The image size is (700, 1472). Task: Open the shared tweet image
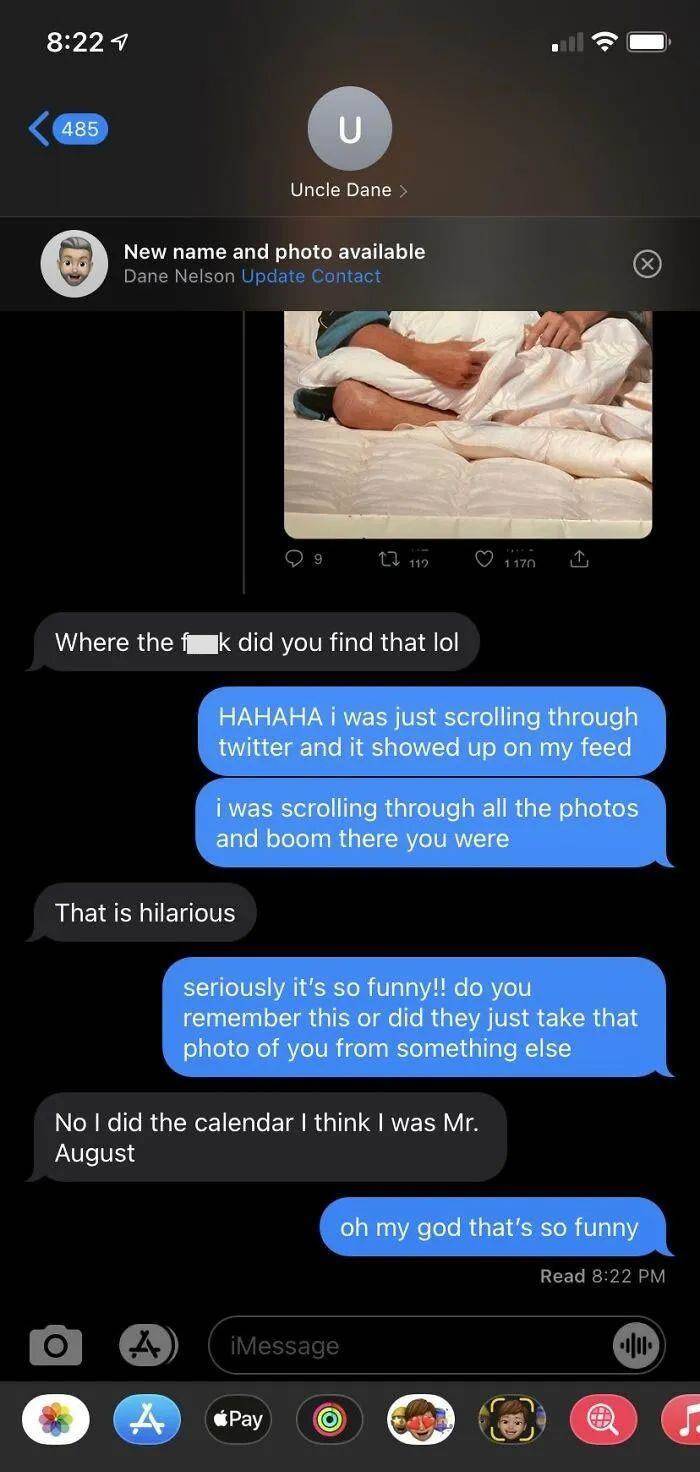click(467, 424)
